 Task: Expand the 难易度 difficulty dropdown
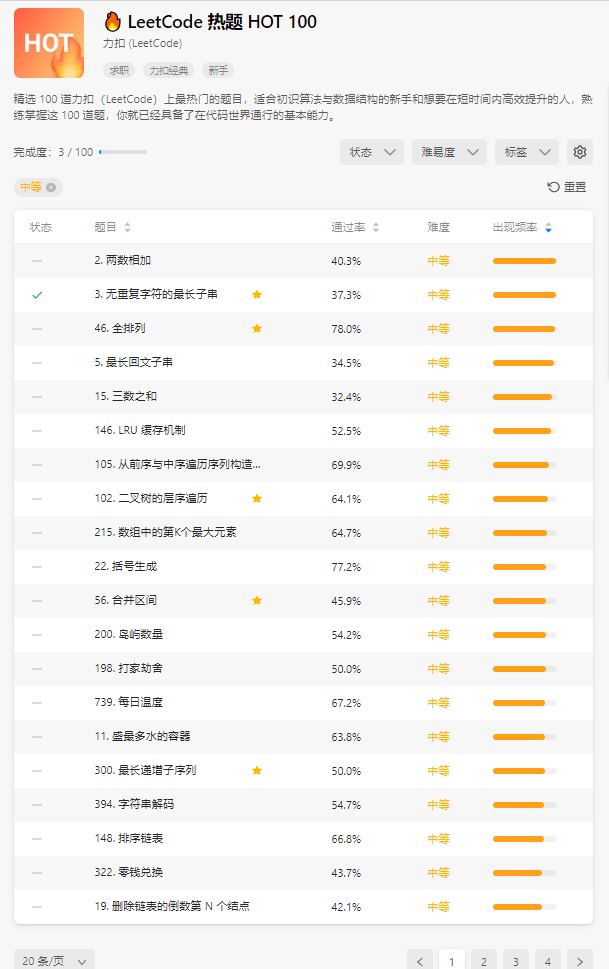coord(448,152)
